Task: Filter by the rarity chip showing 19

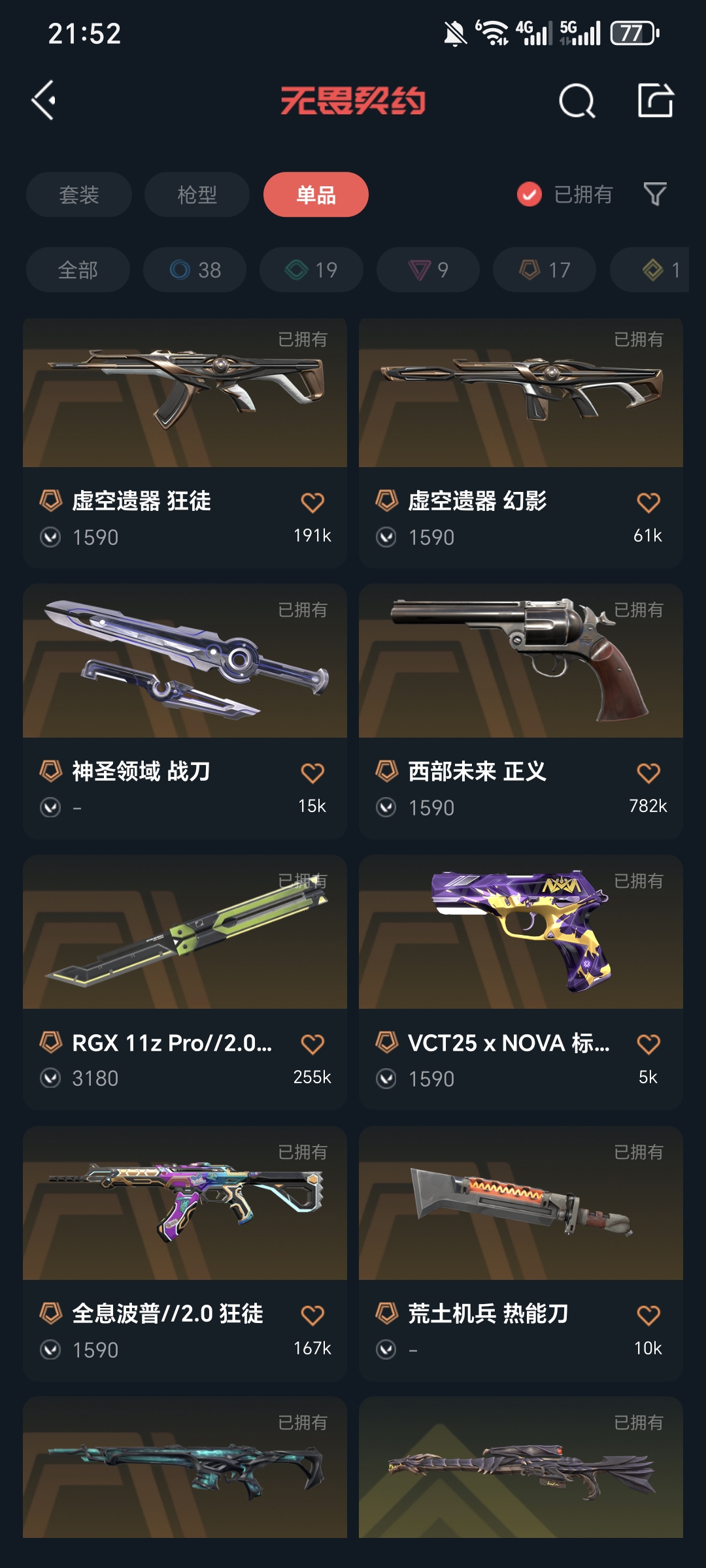Action: pos(311,270)
